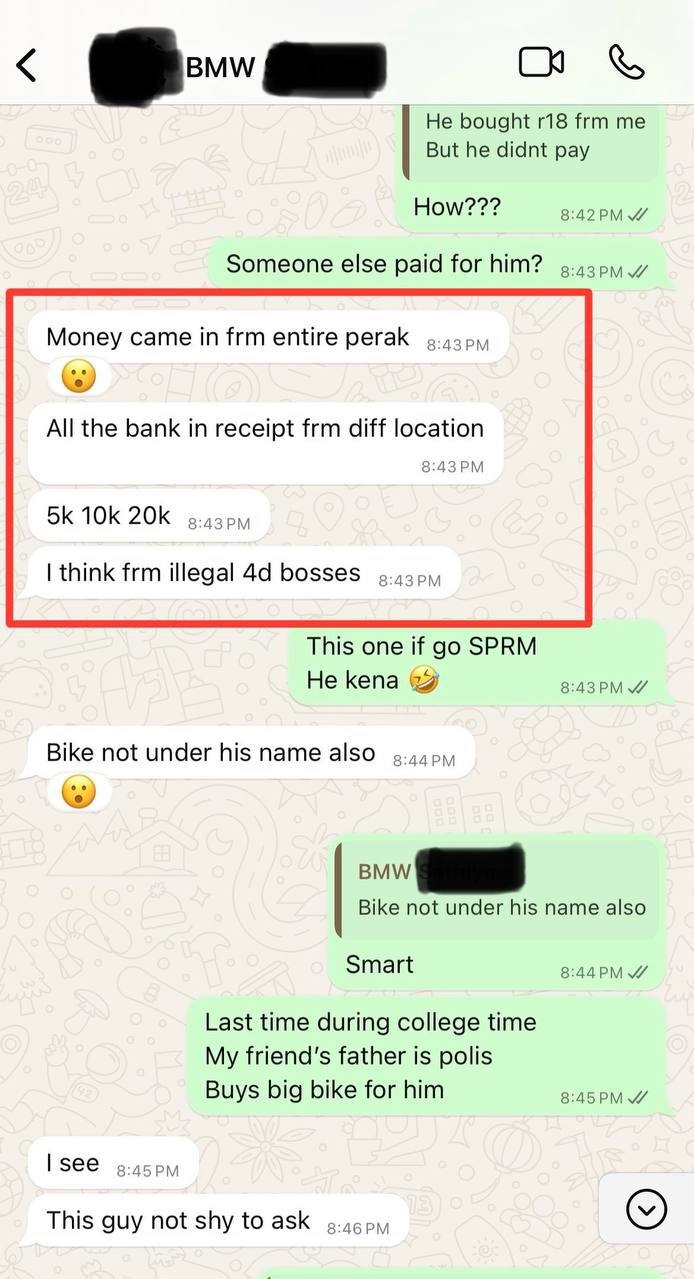Jump to the latest messages with down arrow
Image resolution: width=694 pixels, height=1279 pixels.
click(646, 1210)
